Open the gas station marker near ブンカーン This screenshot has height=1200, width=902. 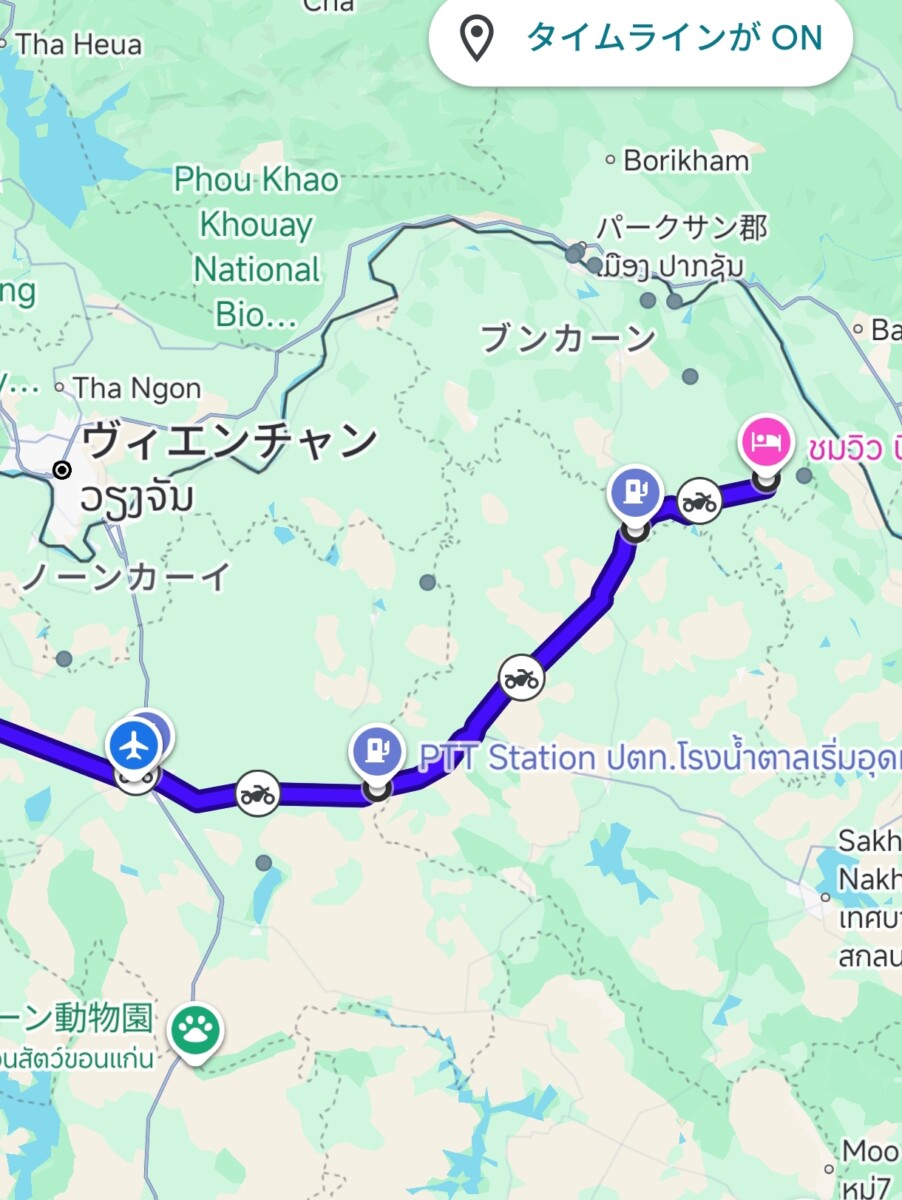[x=636, y=492]
